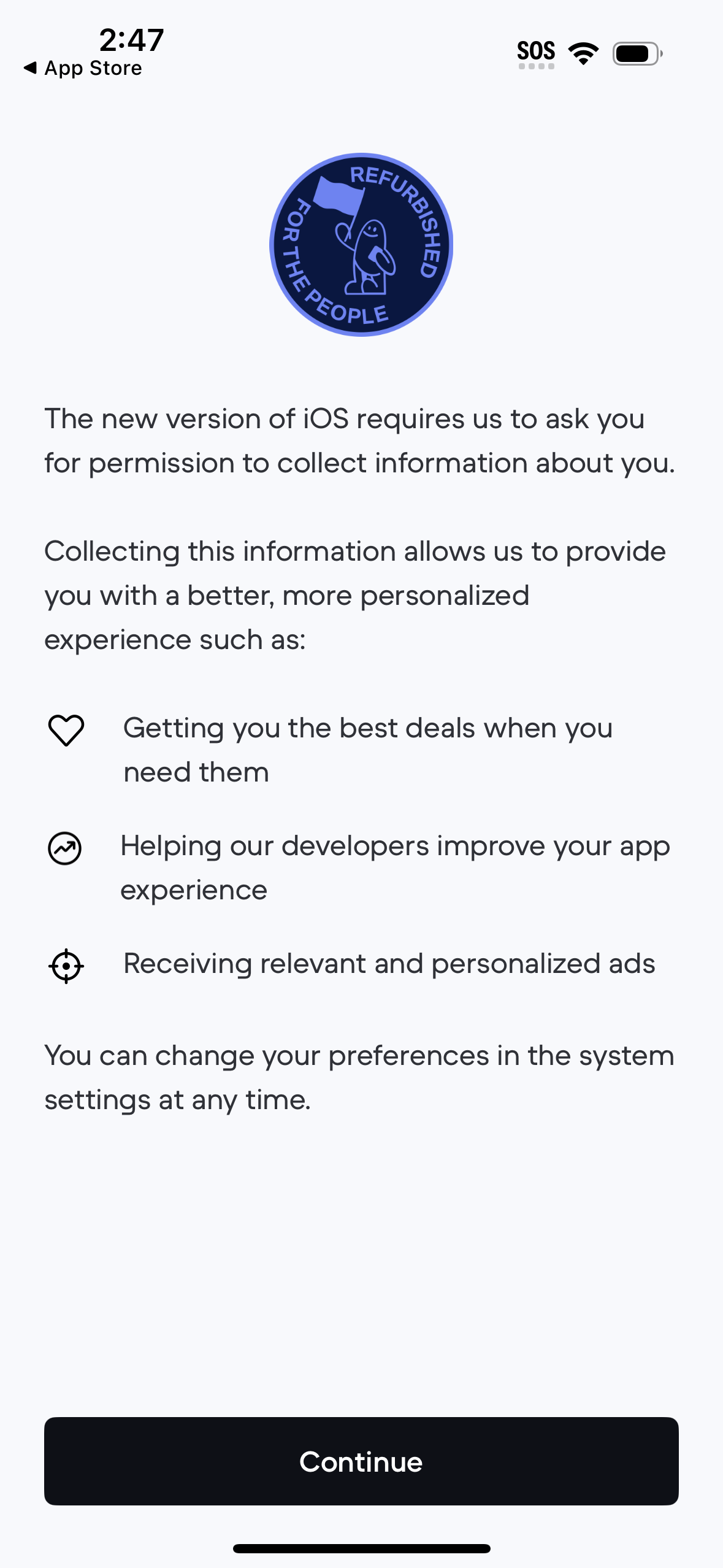Return to App Store via back link

click(x=81, y=68)
